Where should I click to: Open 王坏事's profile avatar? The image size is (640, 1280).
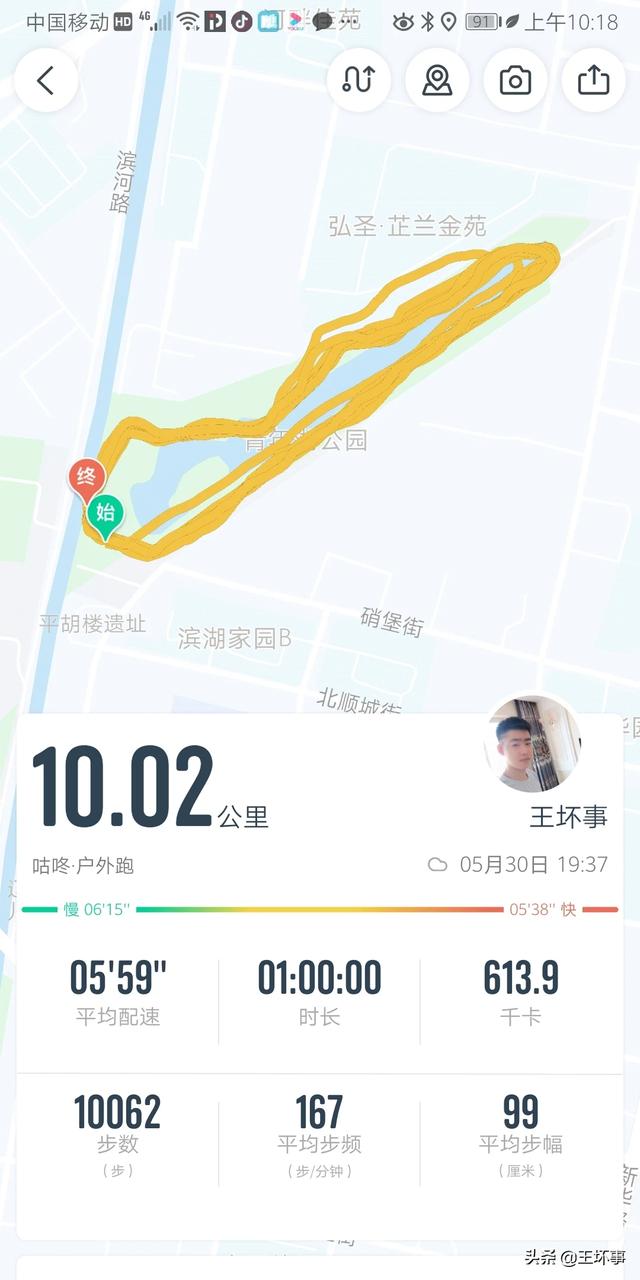click(532, 744)
